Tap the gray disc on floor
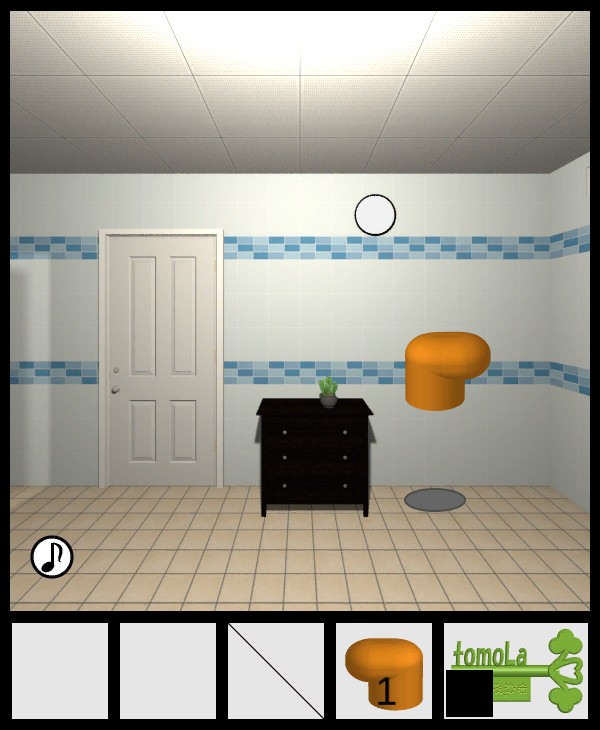The height and width of the screenshot is (730, 600). pyautogui.click(x=435, y=500)
